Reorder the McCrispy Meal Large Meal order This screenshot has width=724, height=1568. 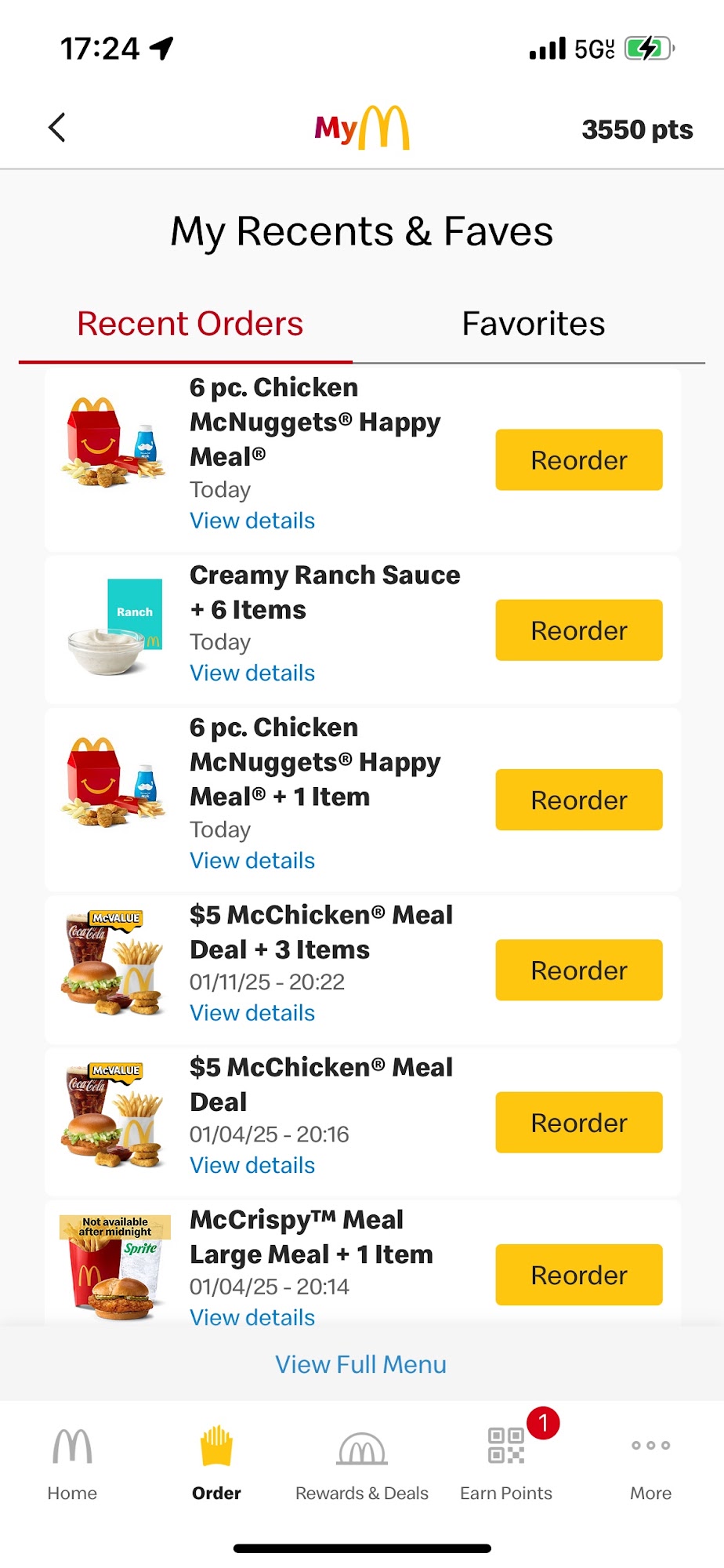(x=578, y=1275)
